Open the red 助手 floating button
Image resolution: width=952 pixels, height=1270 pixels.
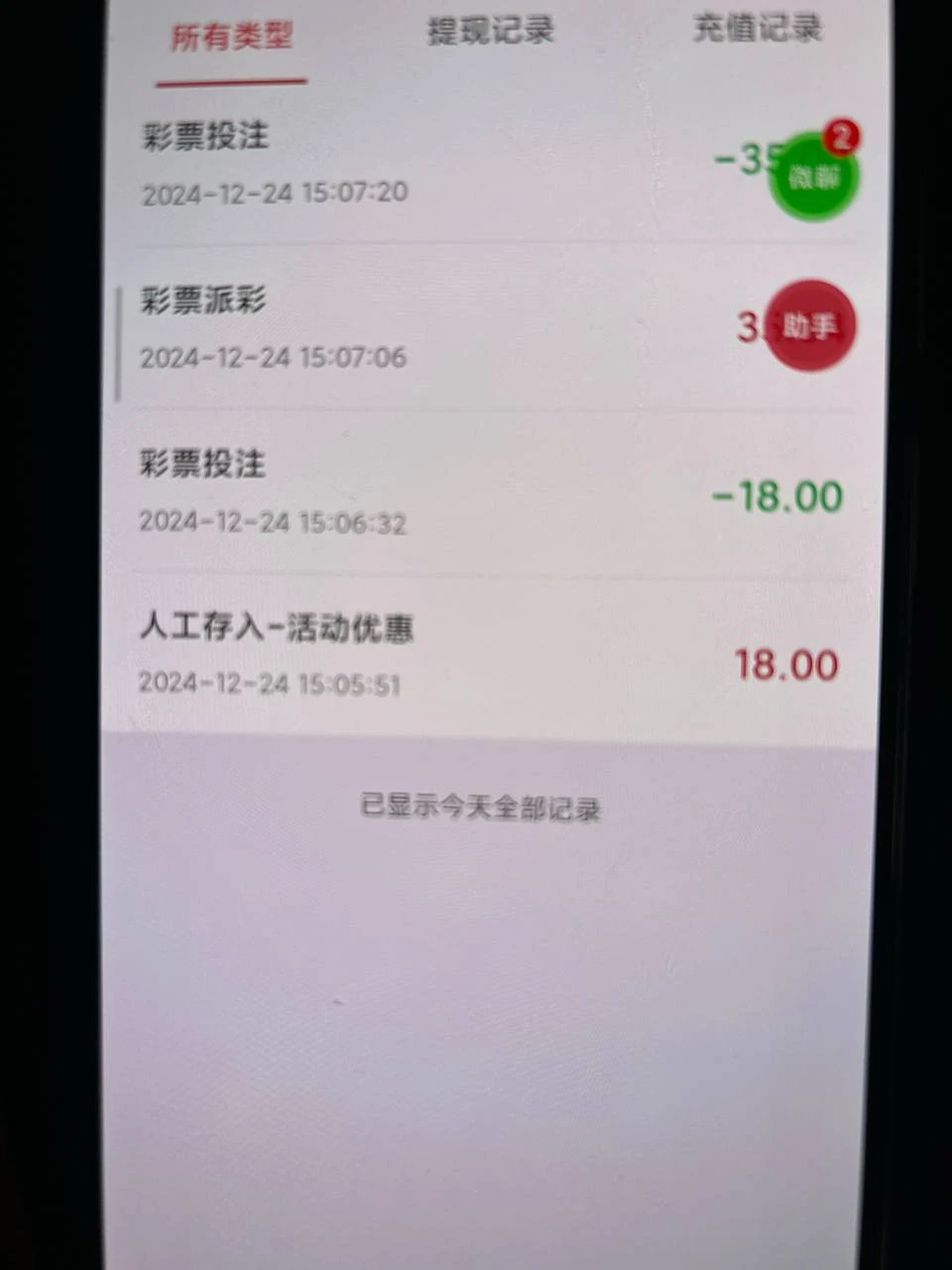point(811,325)
